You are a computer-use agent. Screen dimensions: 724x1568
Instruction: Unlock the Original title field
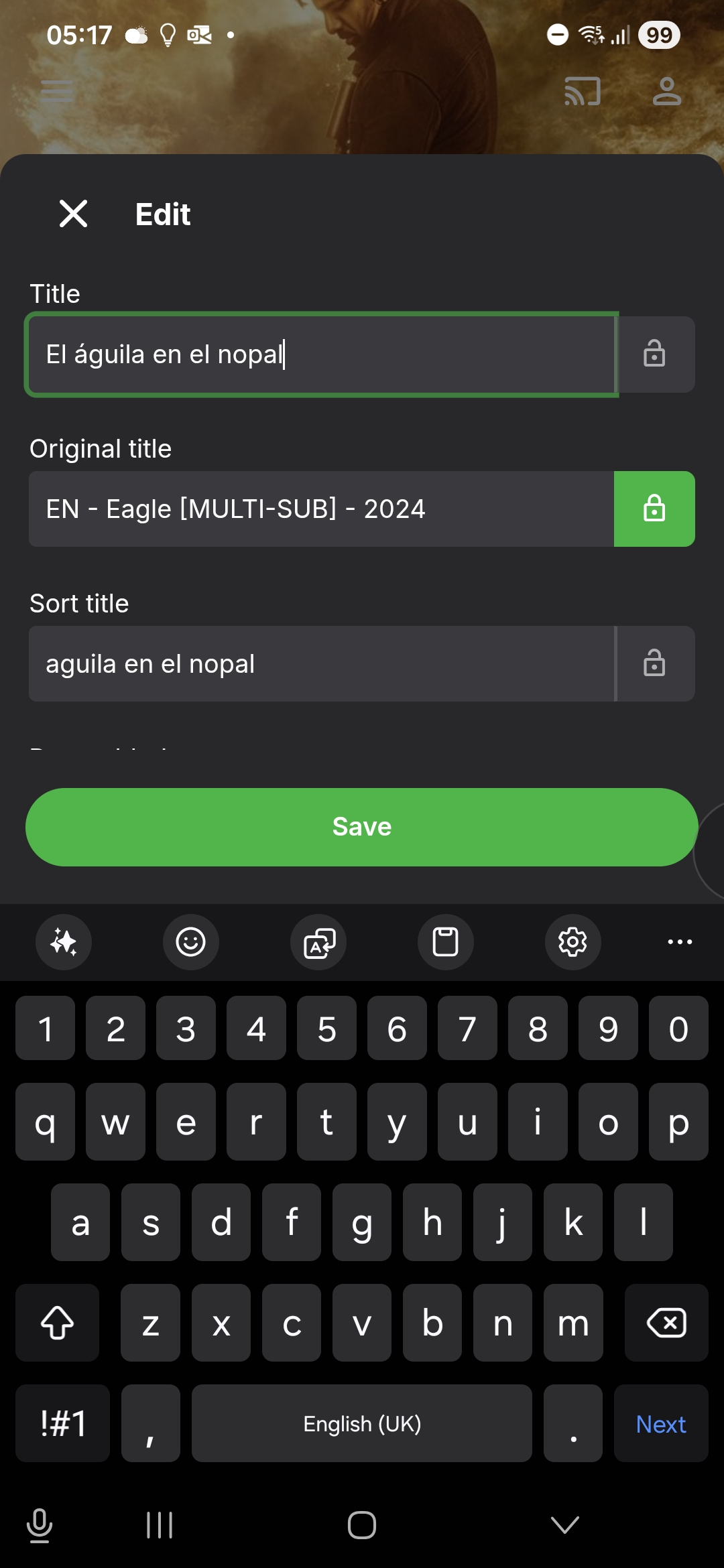(654, 509)
